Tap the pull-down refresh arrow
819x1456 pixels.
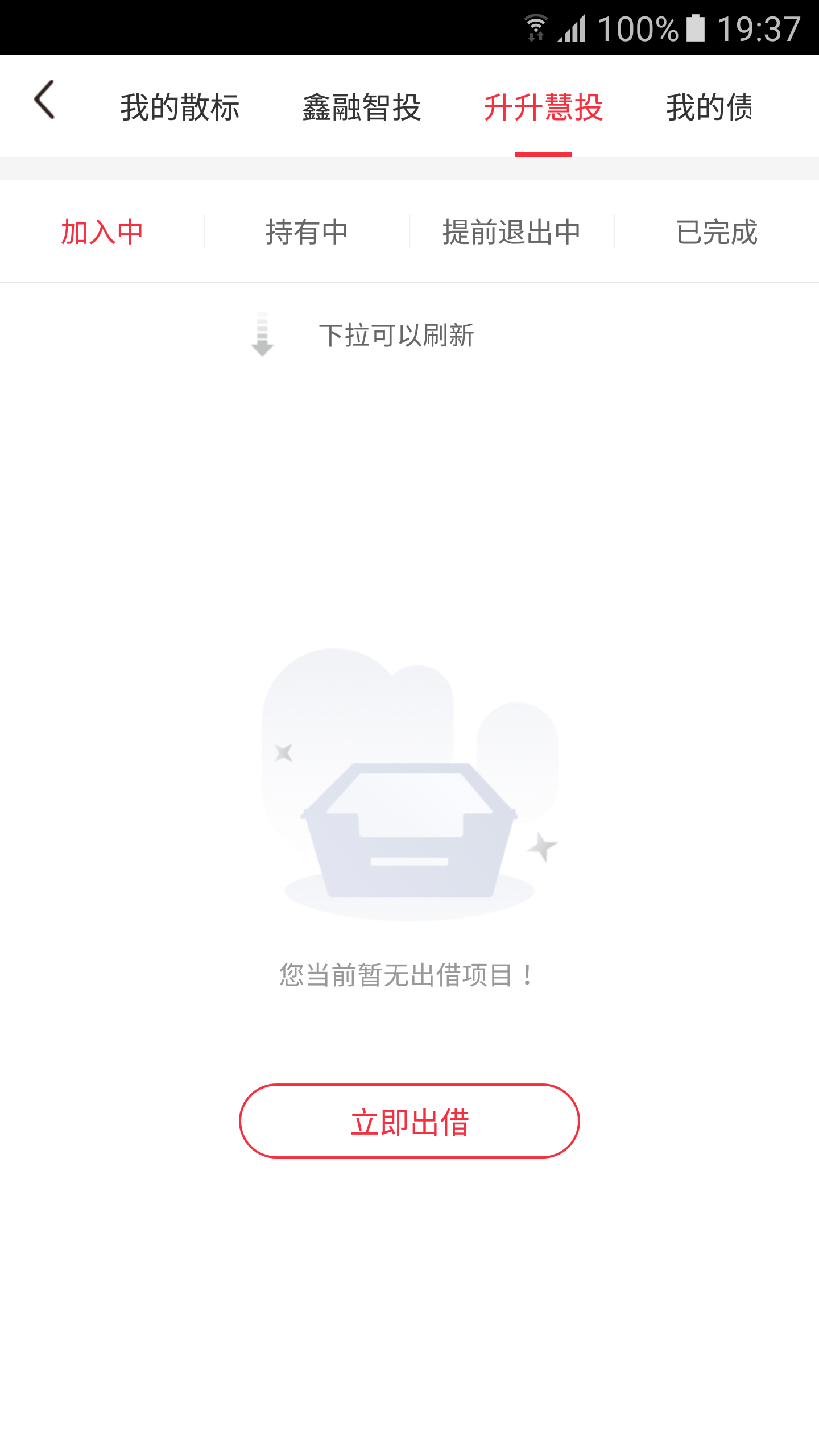tap(262, 336)
